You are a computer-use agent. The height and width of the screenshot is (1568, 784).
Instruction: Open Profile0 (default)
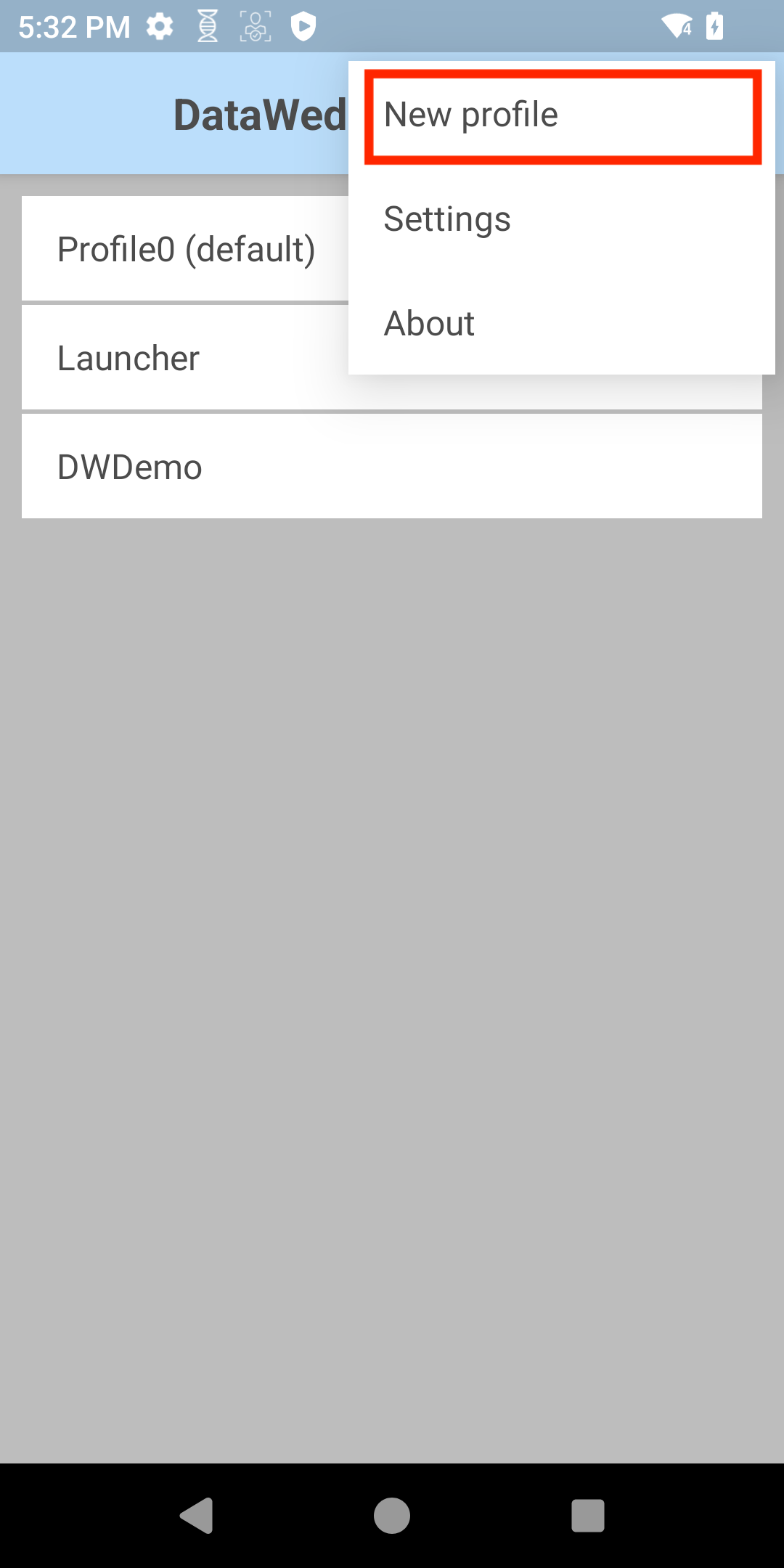coord(186,250)
